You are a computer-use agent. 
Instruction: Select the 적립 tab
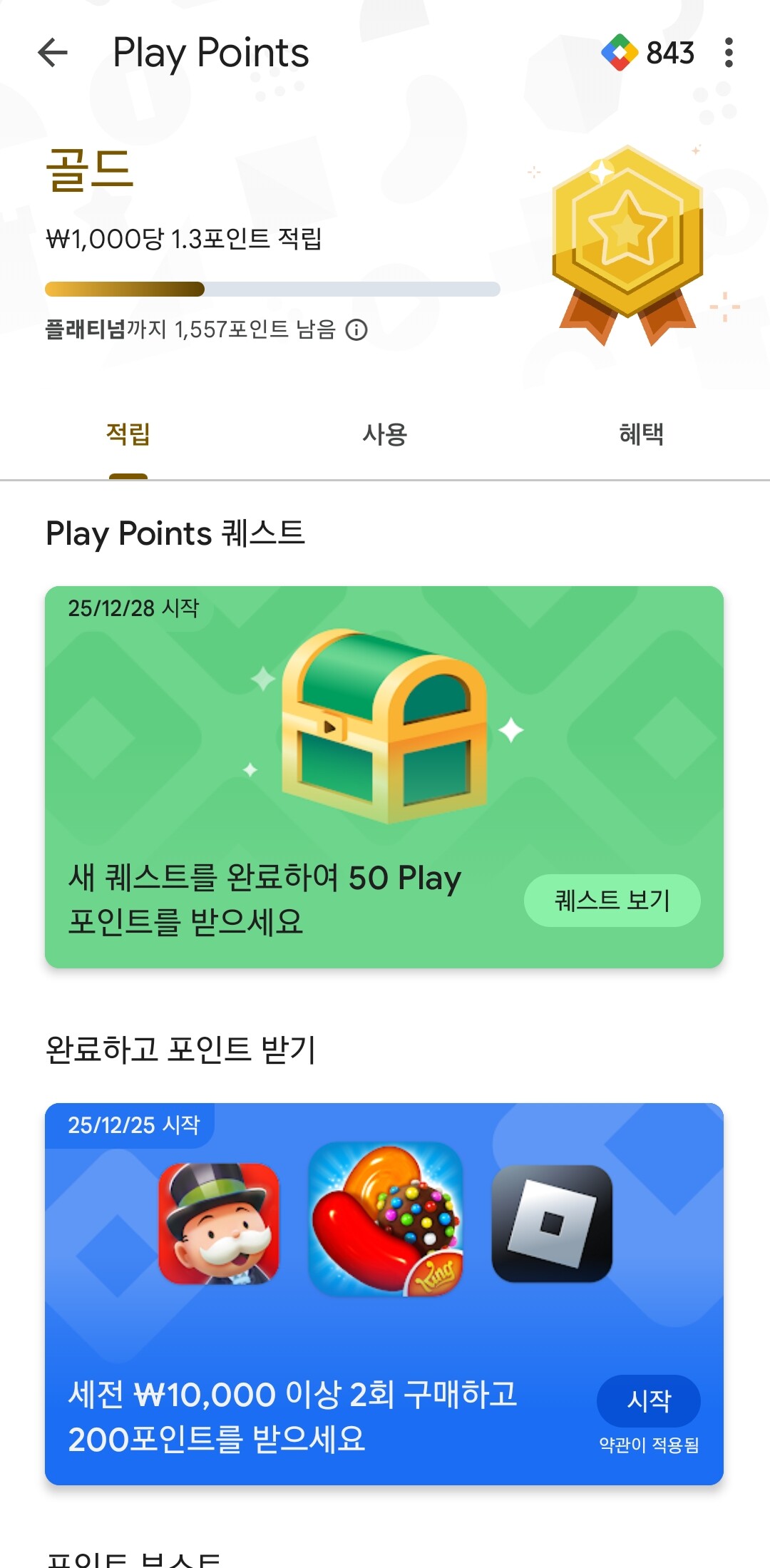tap(128, 434)
